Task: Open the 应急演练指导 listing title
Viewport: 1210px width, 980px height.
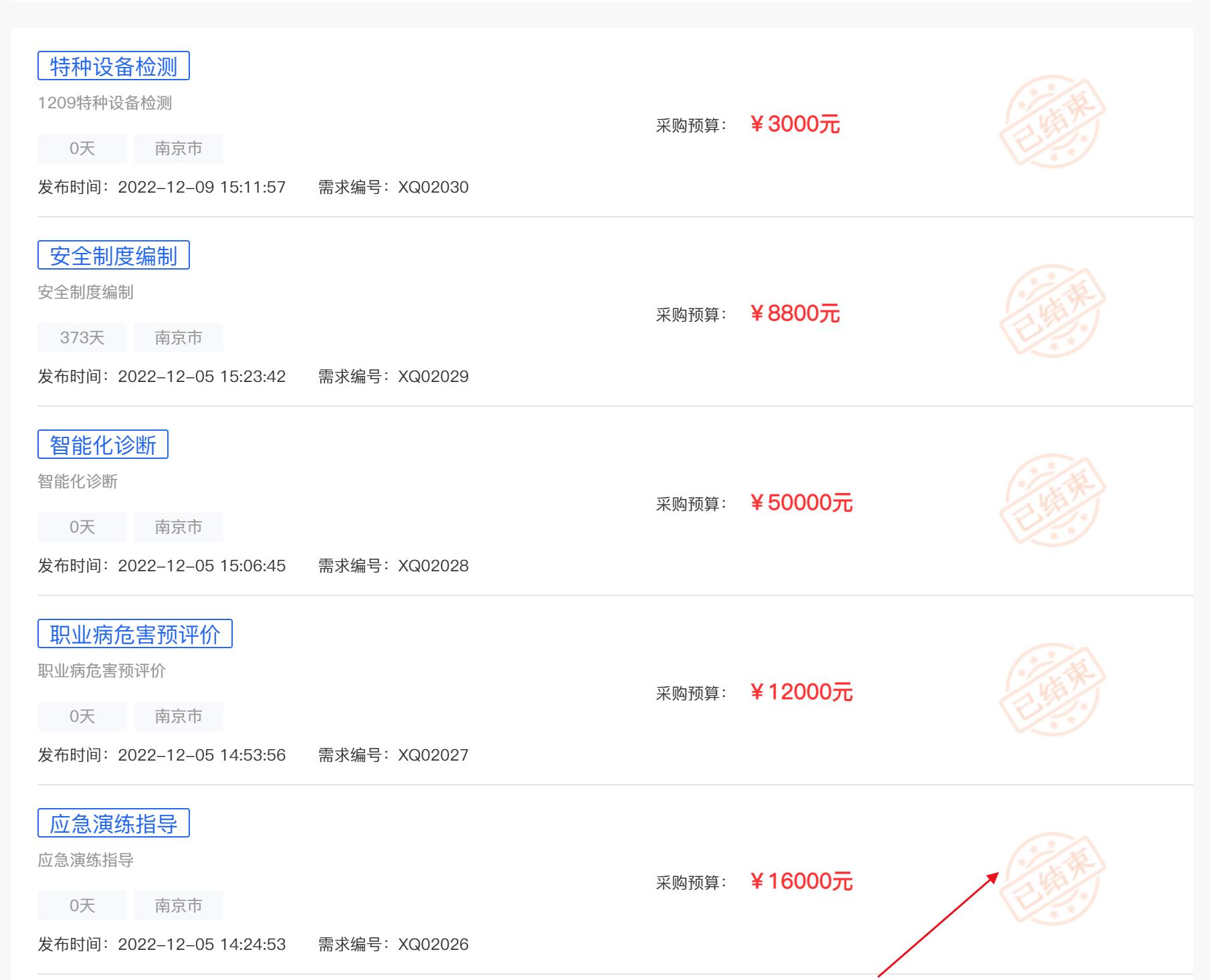Action: [113, 823]
